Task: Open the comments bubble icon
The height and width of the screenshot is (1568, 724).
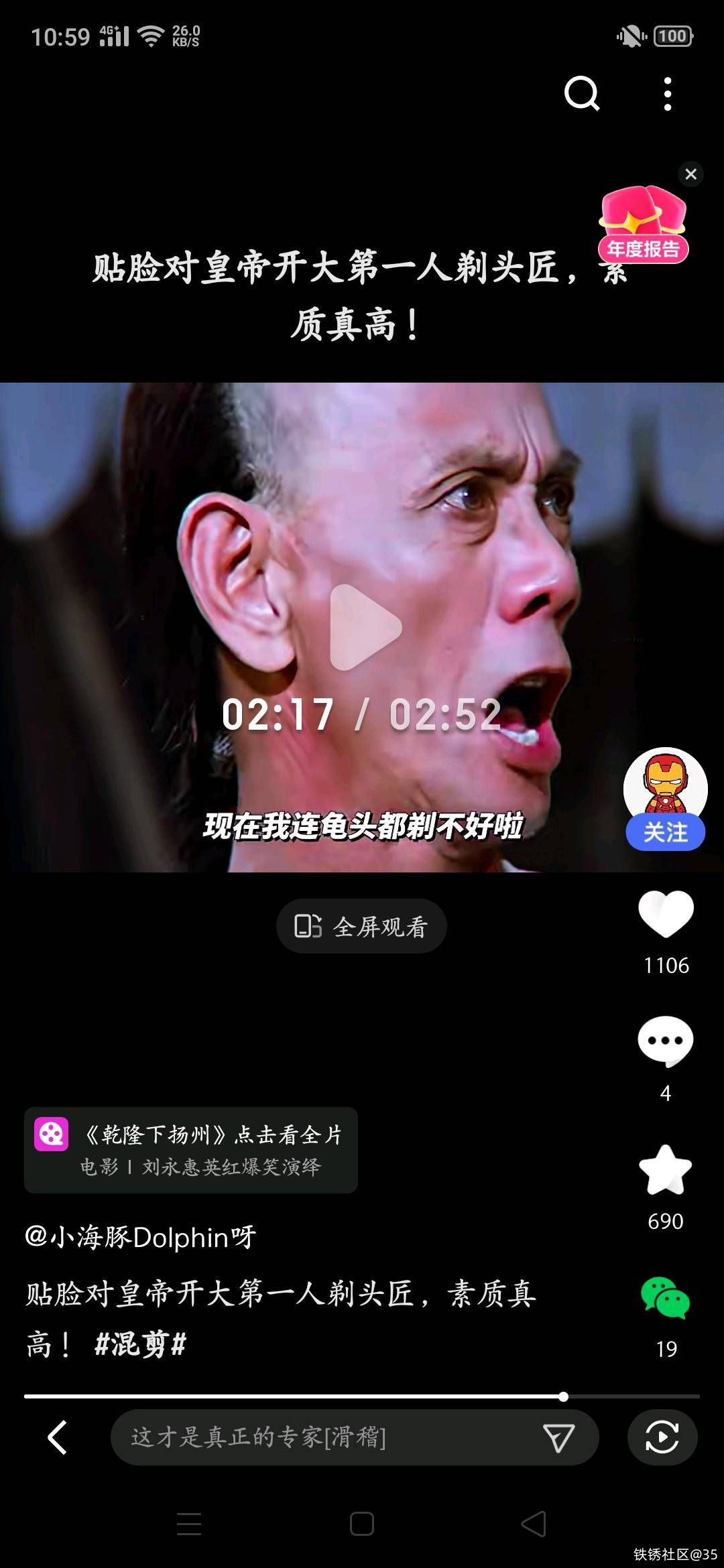Action: coord(665,1041)
